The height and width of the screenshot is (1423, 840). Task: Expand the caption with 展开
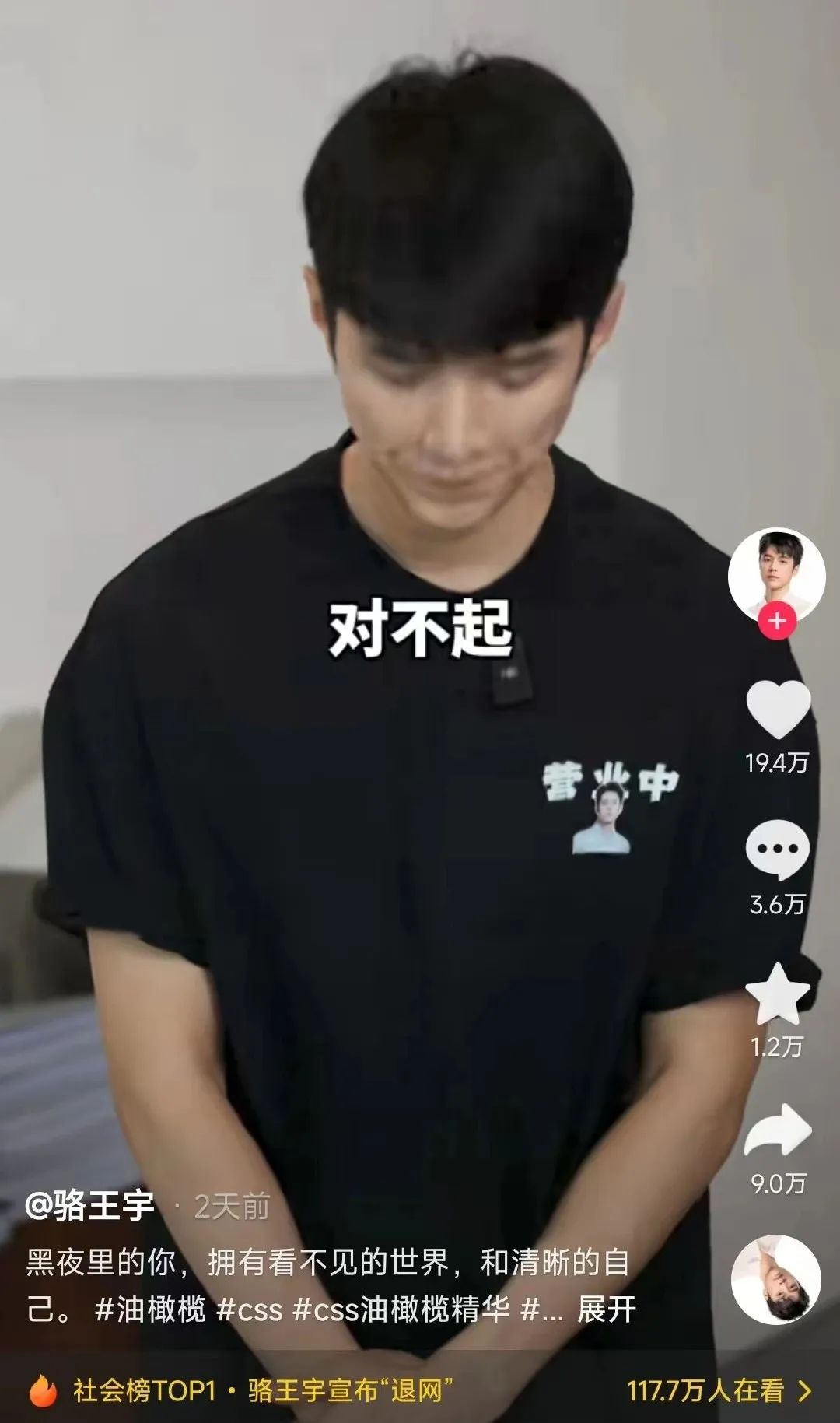pos(607,1310)
